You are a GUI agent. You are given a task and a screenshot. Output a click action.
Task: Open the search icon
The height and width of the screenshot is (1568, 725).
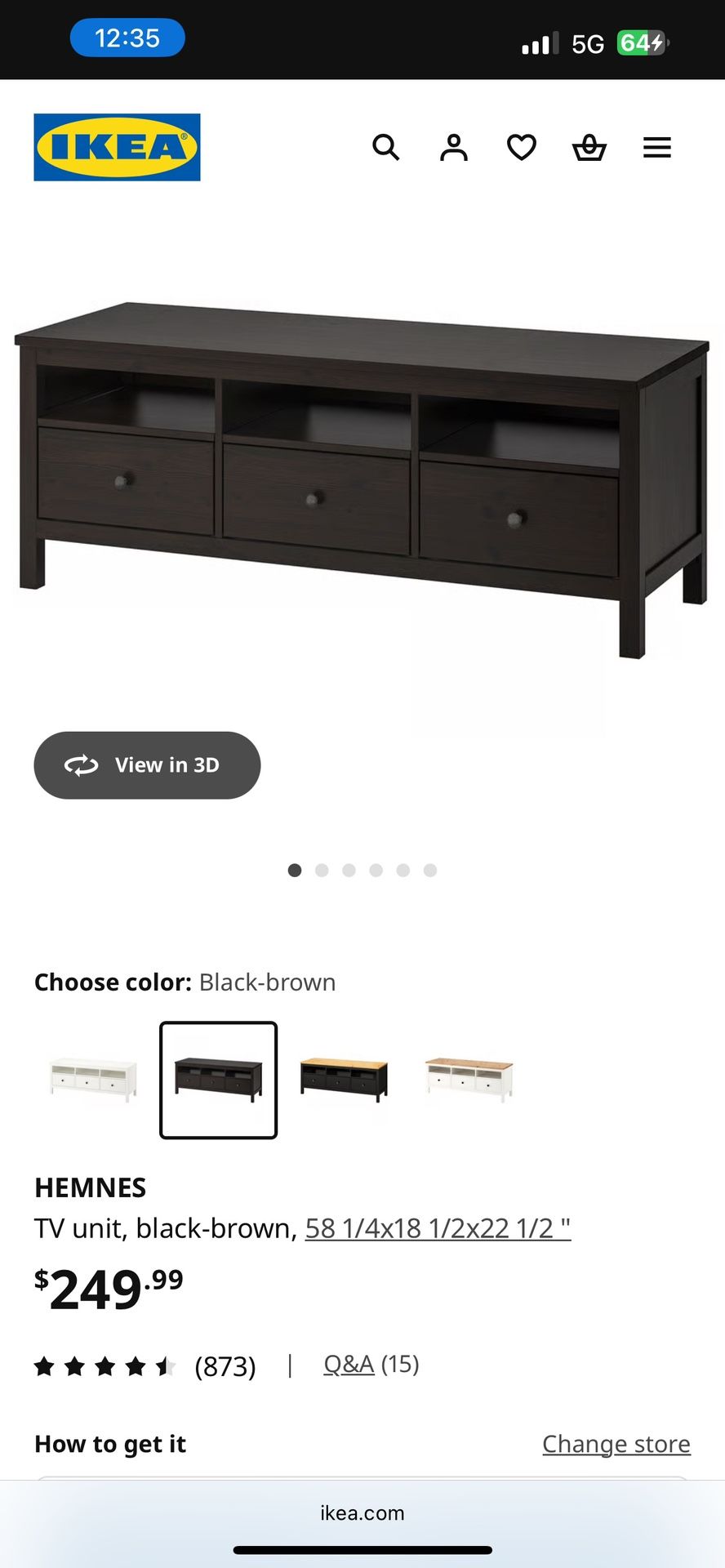(386, 148)
